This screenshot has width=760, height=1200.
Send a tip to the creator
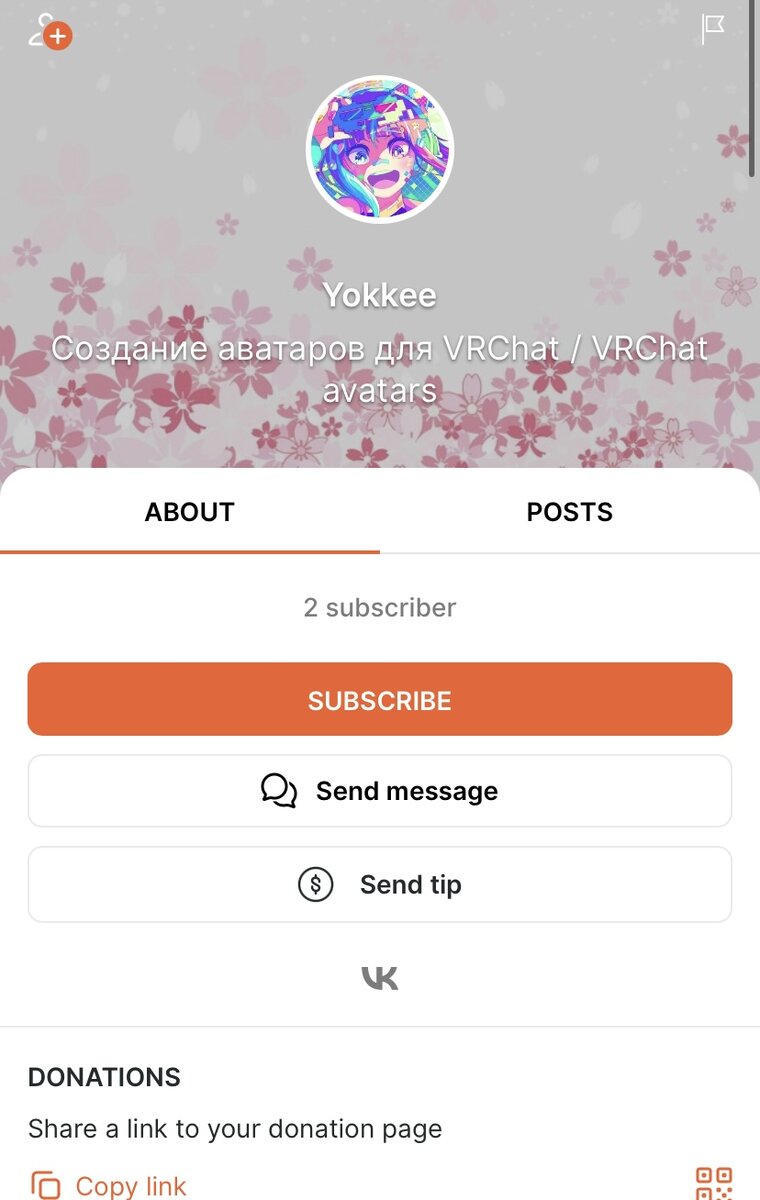tap(380, 885)
